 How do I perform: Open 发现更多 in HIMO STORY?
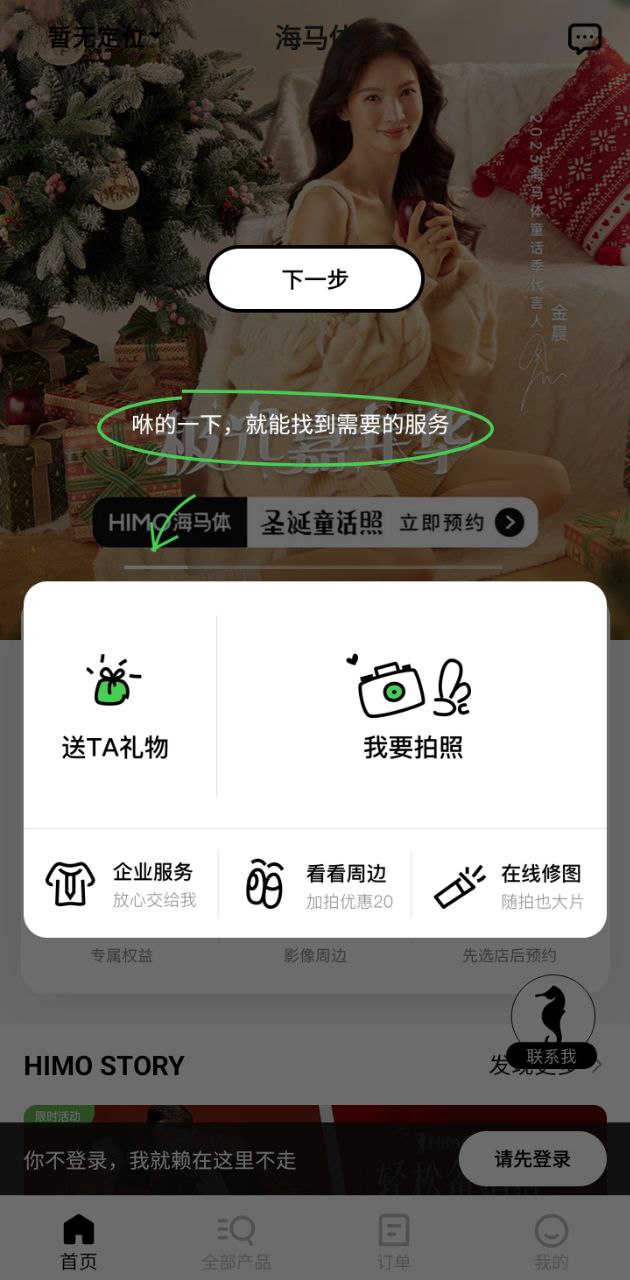pyautogui.click(x=545, y=1066)
